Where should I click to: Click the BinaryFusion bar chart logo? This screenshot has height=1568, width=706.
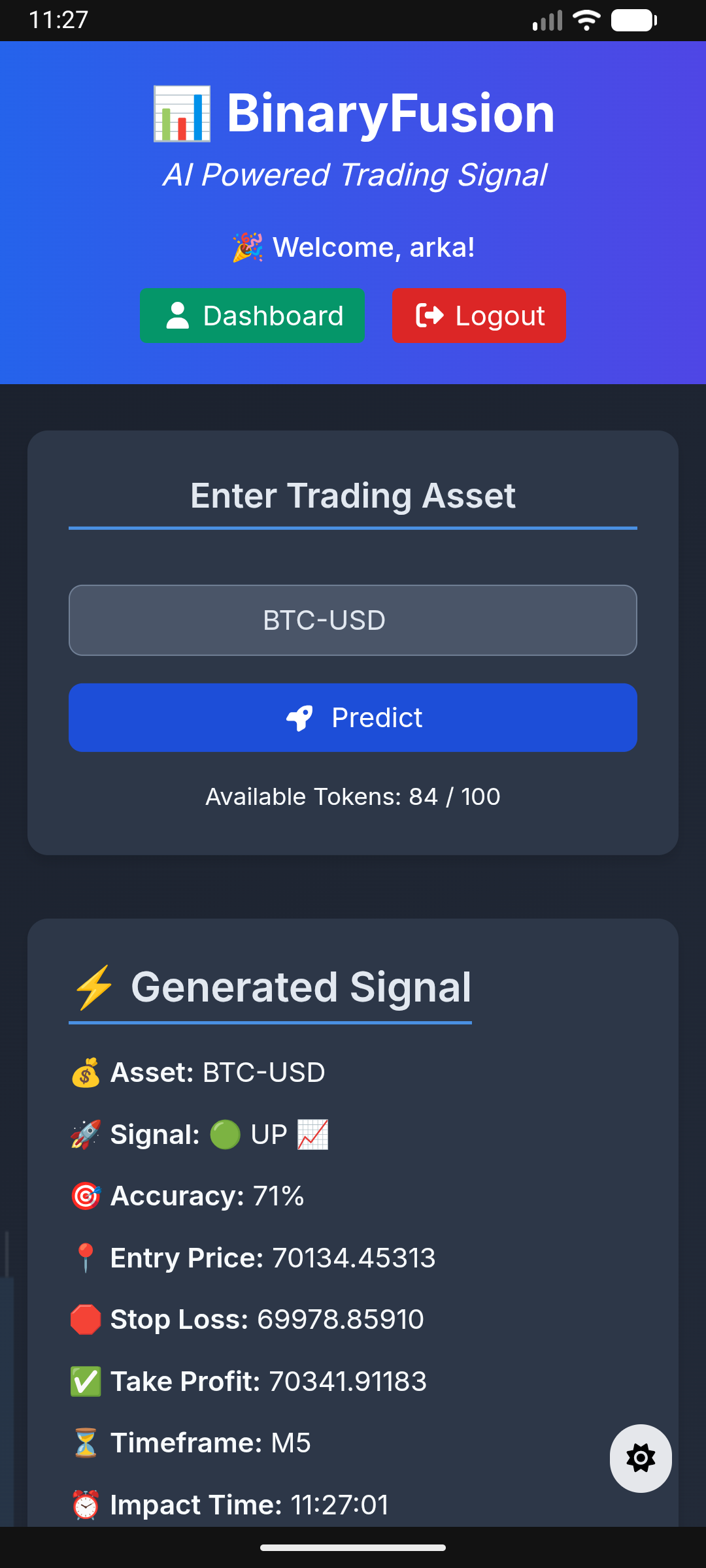coord(181,112)
